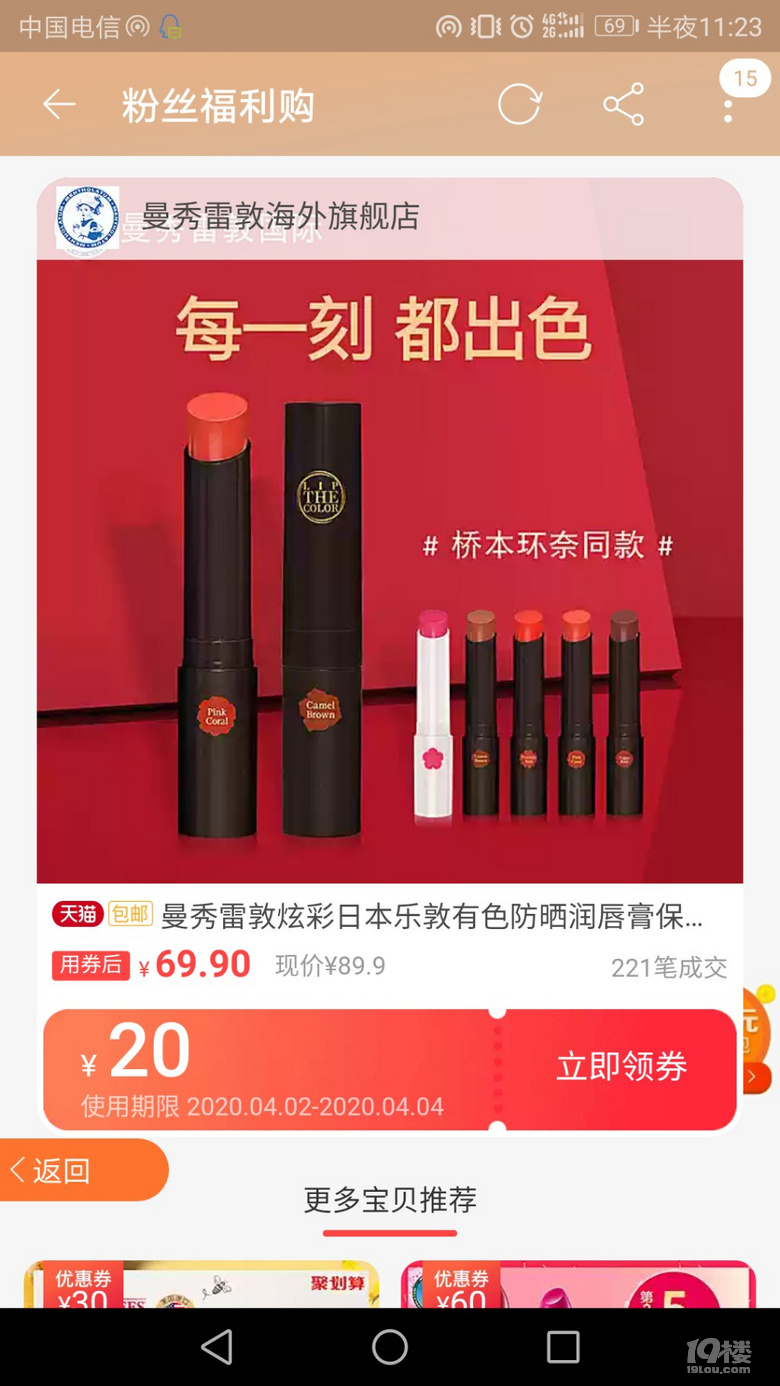Open the recommended item with ¥30 coupon
The width and height of the screenshot is (780, 1386).
click(x=200, y=1284)
